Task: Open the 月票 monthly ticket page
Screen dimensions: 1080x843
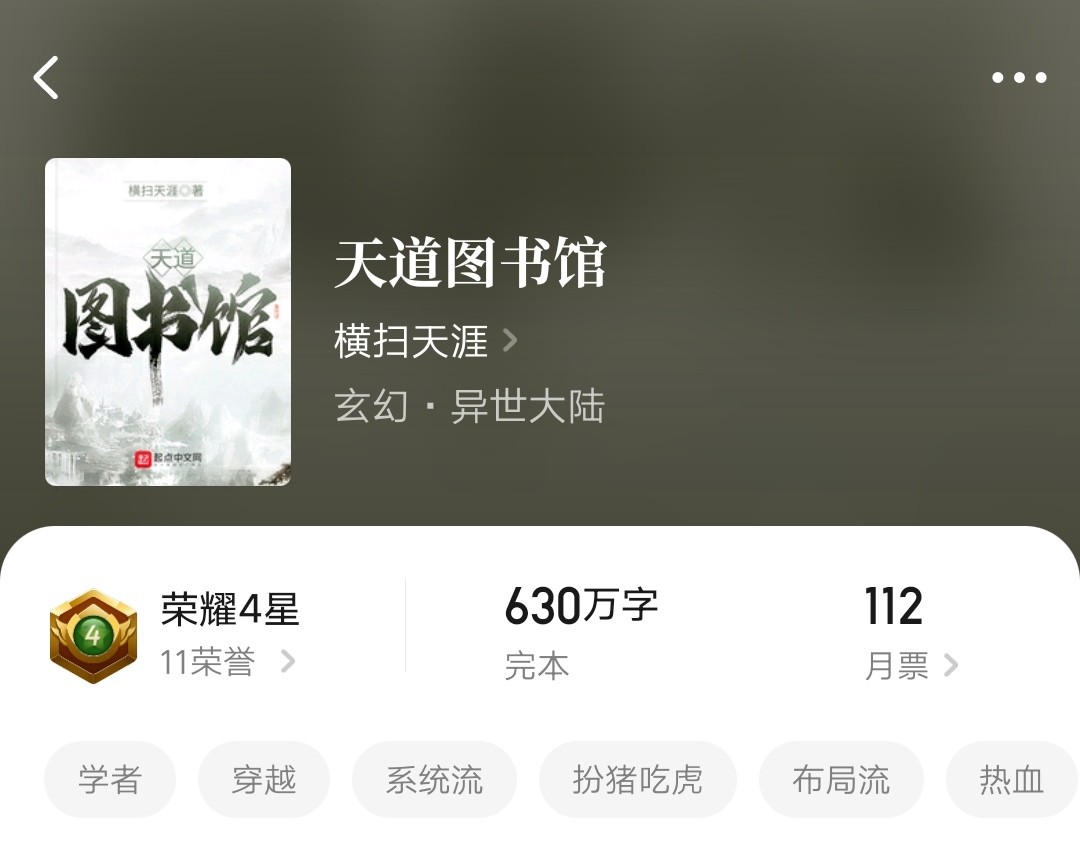Action: 910,666
